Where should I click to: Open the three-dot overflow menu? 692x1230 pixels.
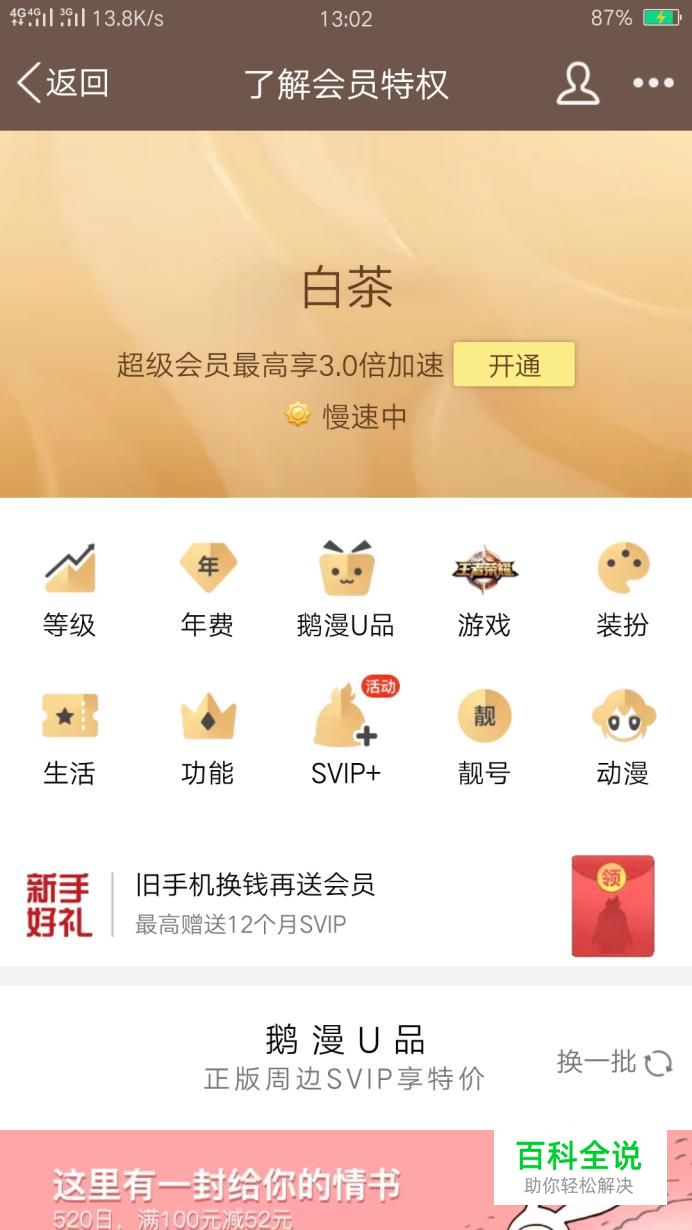pos(654,84)
